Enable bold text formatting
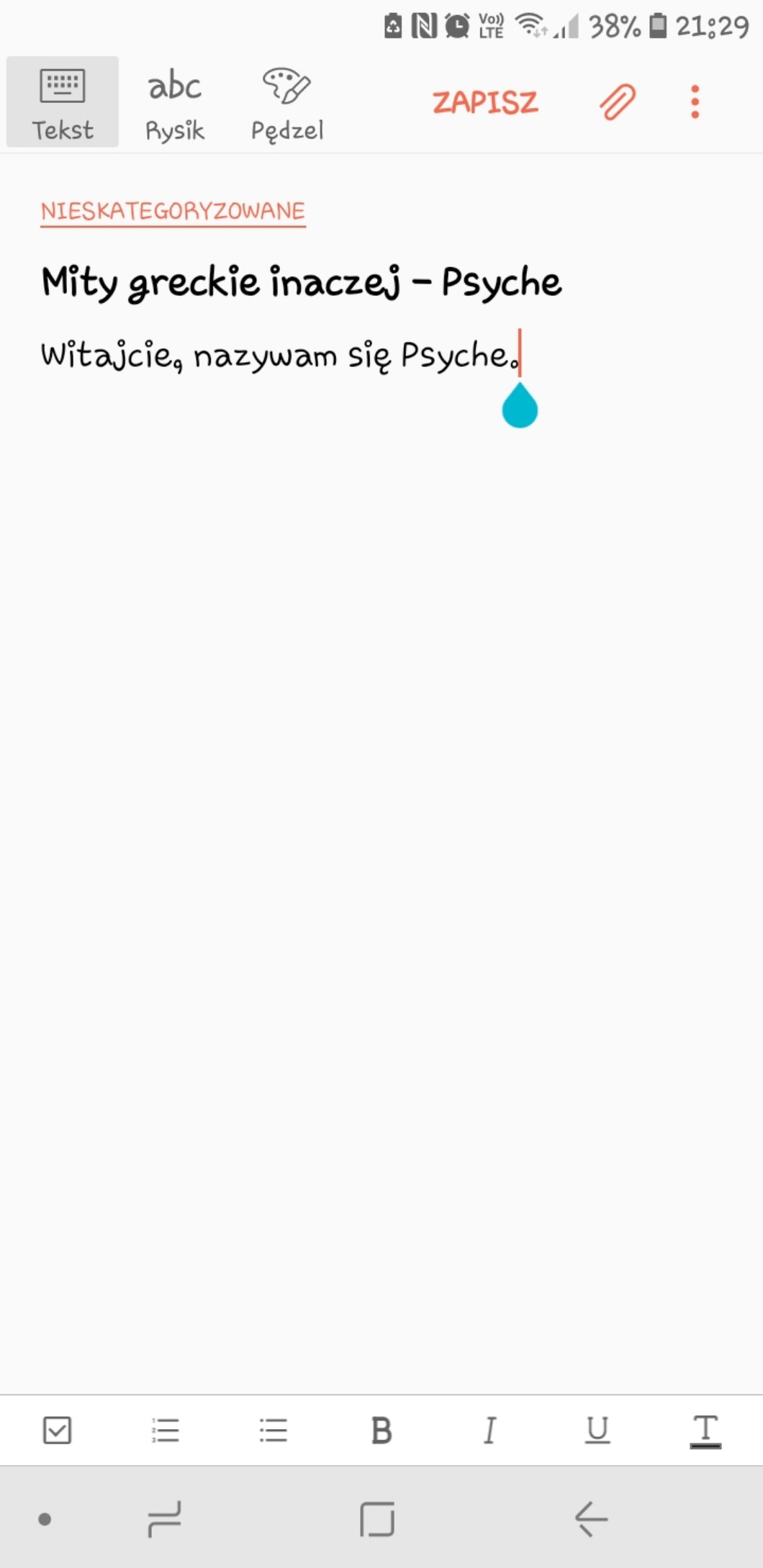 click(381, 1430)
